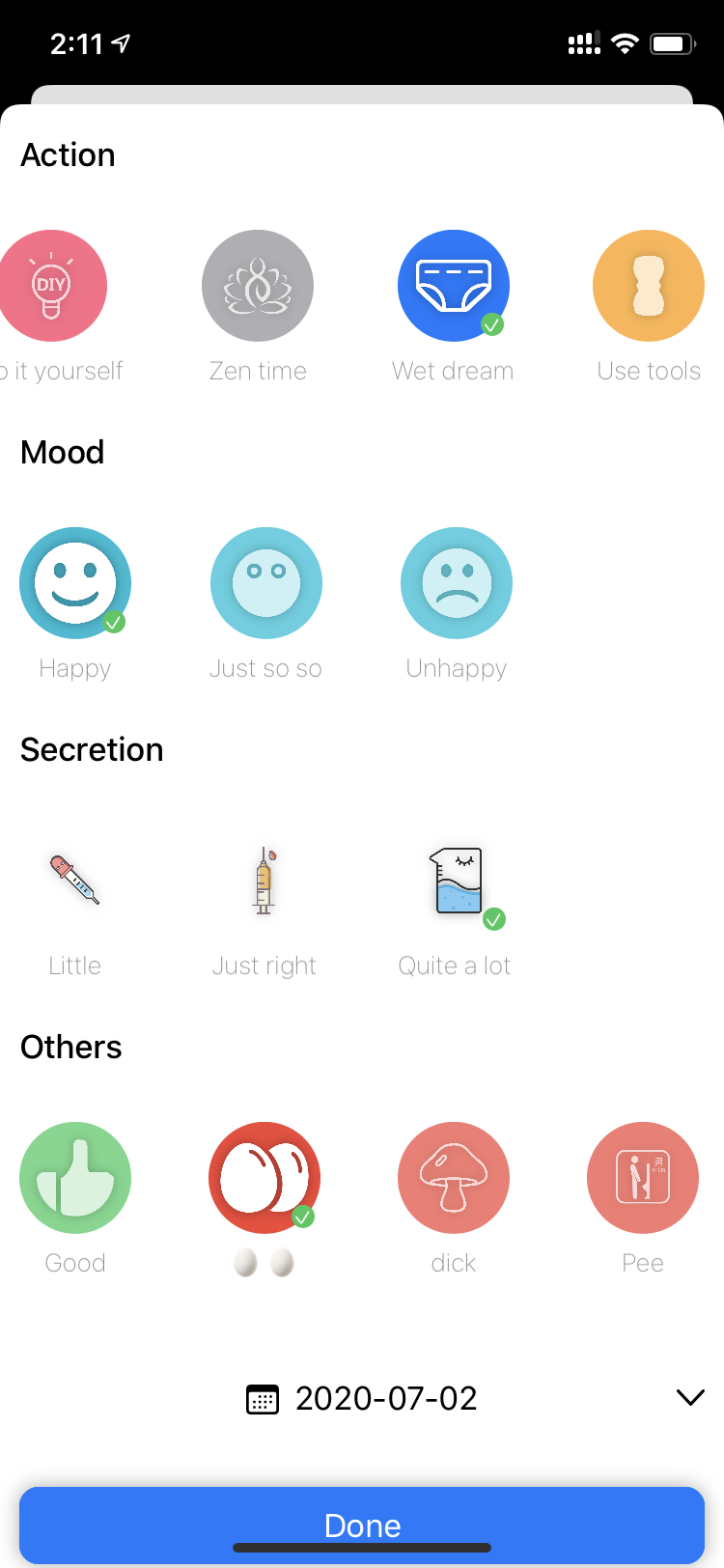Screen dimensions: 724x1568
Task: Select the Do it yourself action
Action: 51,286
